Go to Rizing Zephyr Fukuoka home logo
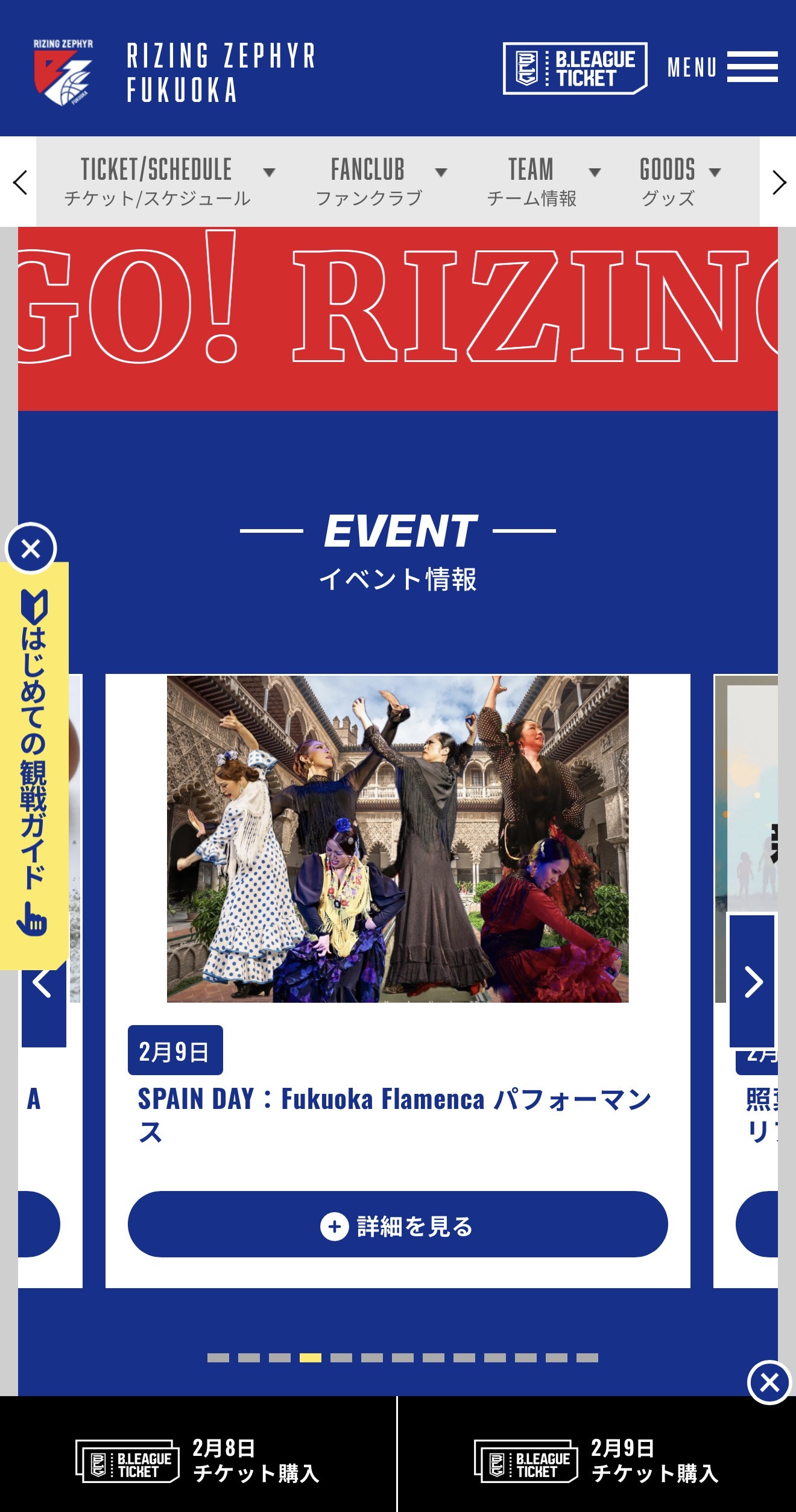 (63, 72)
